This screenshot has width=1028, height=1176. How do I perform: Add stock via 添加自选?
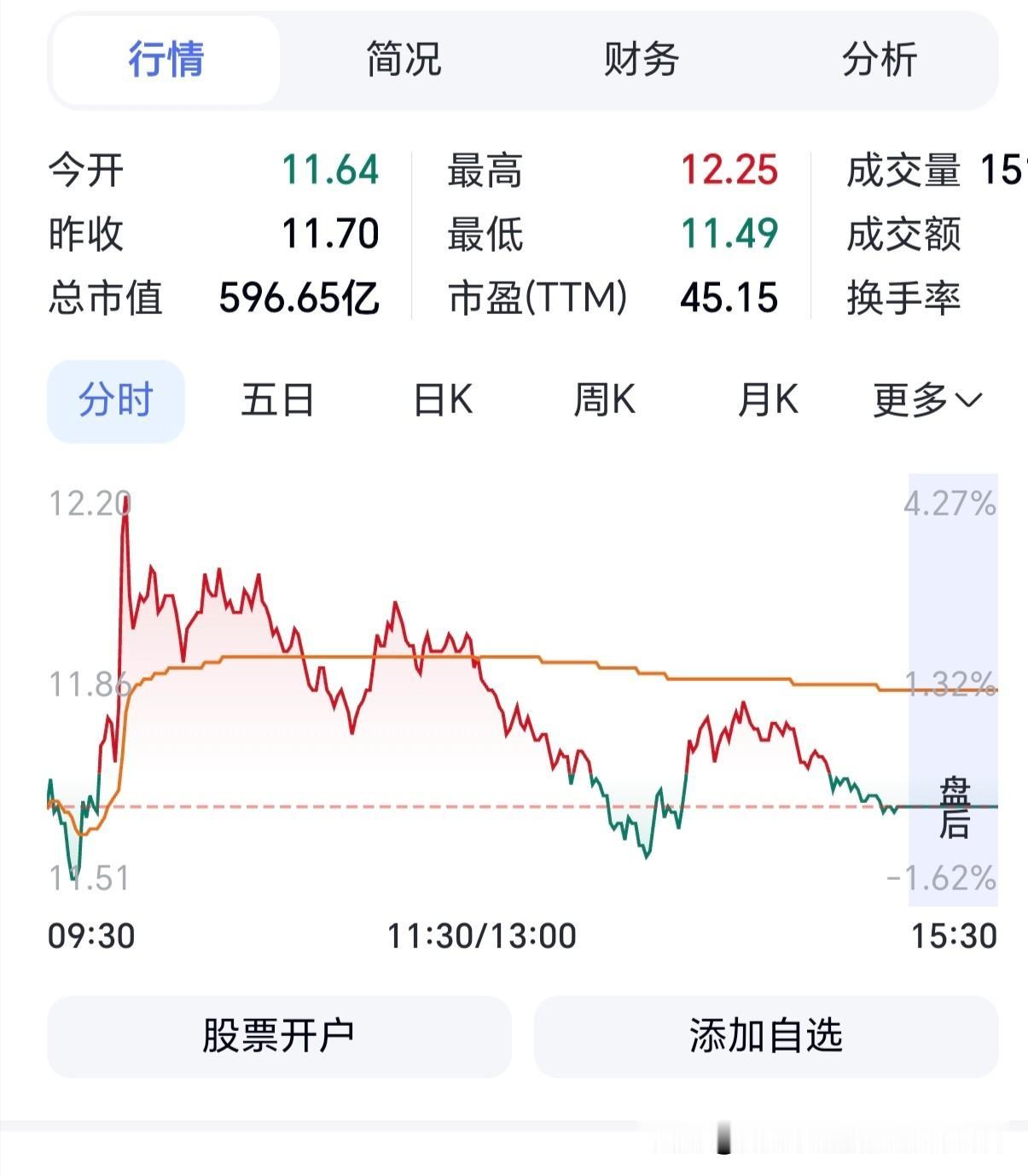(766, 1036)
